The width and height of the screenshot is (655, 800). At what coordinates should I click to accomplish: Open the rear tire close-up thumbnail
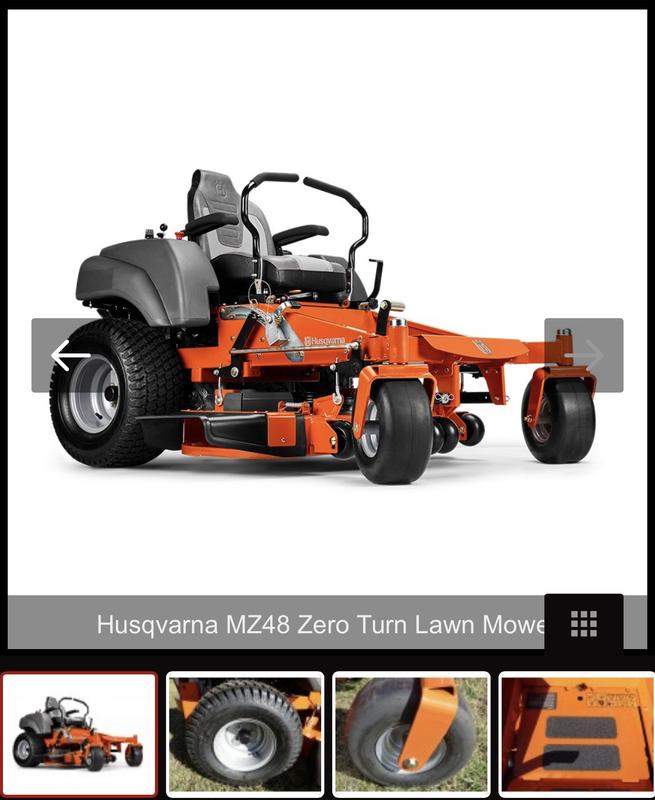[x=245, y=734]
